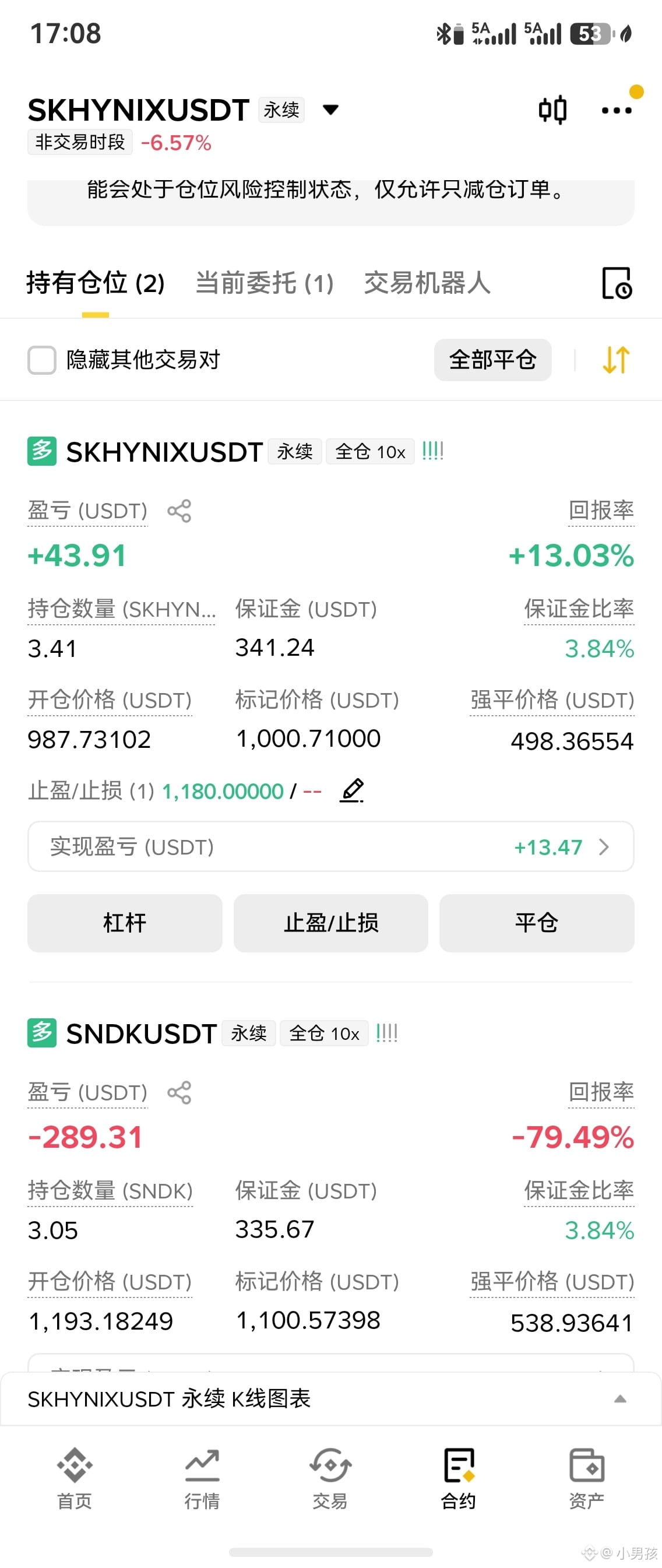Open the 行情 tab

click(202, 1478)
